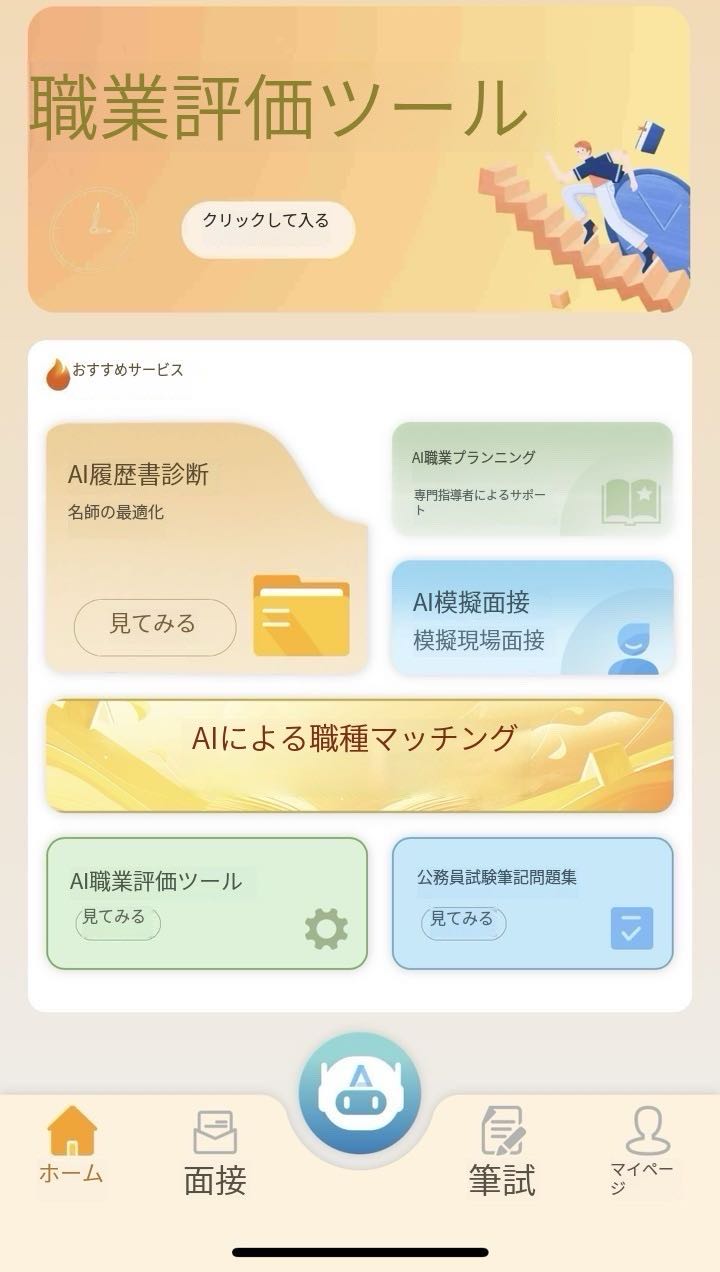Open the AI職業プランニング card
The height and width of the screenshot is (1272, 720).
coord(531,479)
